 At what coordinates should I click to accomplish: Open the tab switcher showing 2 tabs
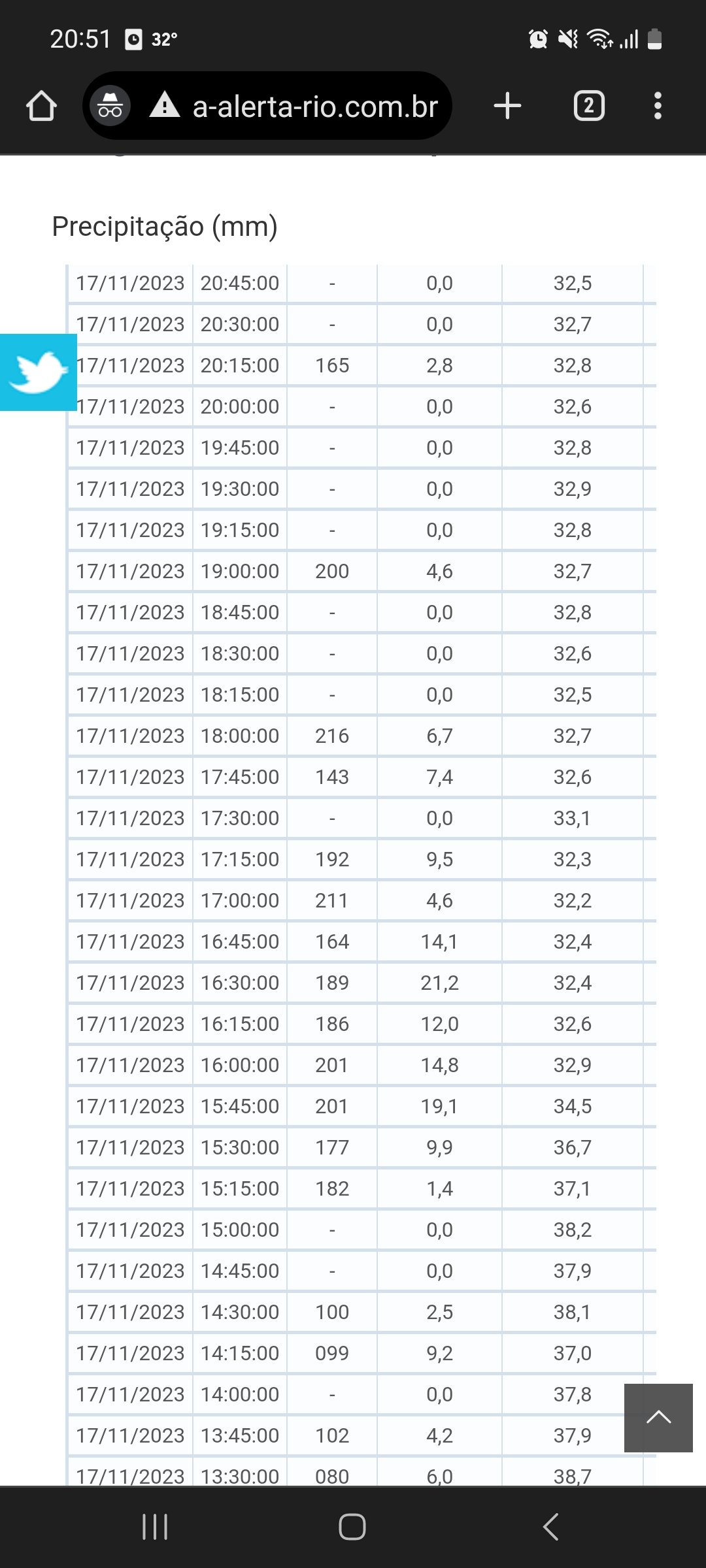(x=589, y=106)
